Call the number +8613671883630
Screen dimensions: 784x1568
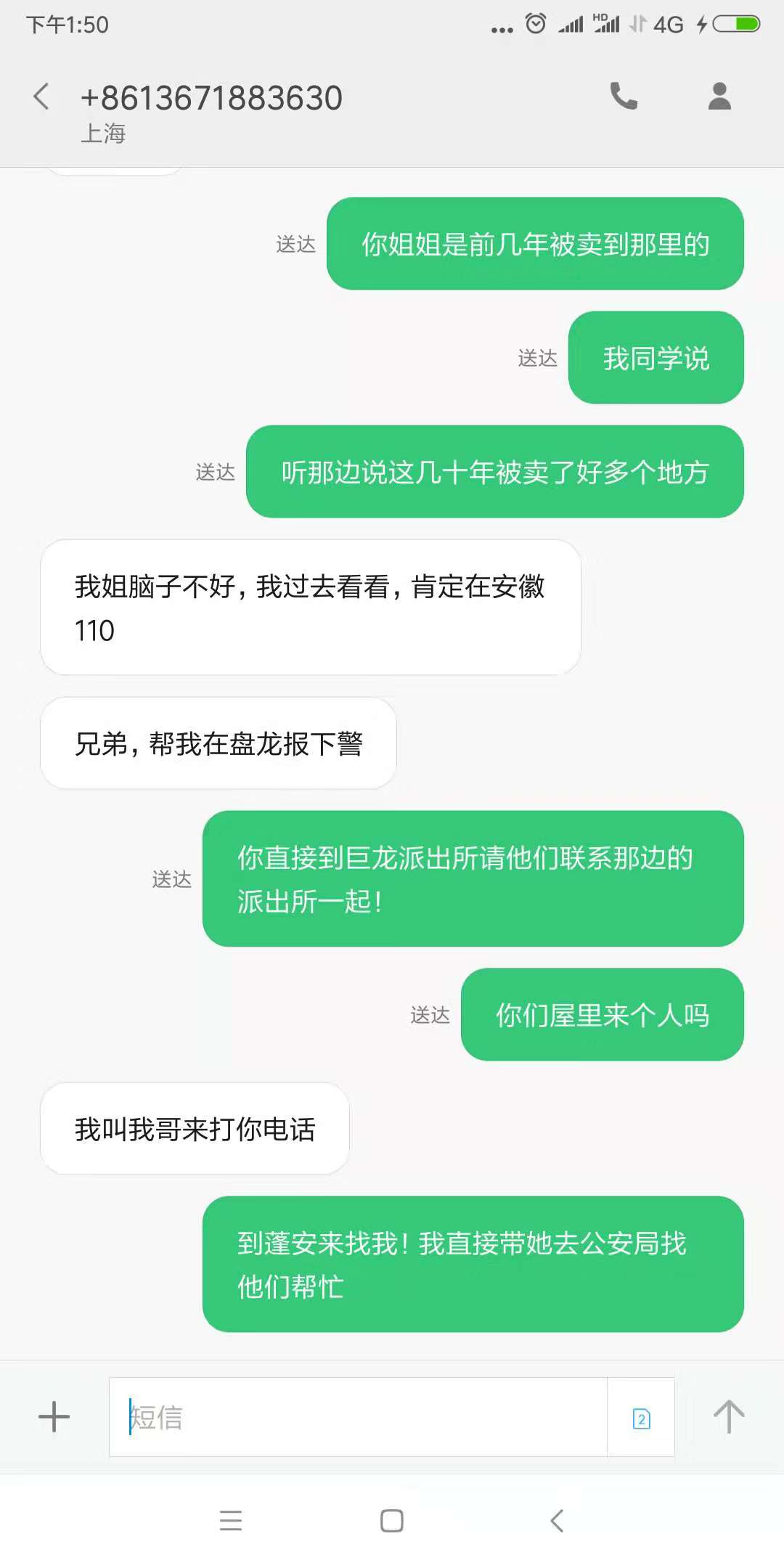click(624, 96)
